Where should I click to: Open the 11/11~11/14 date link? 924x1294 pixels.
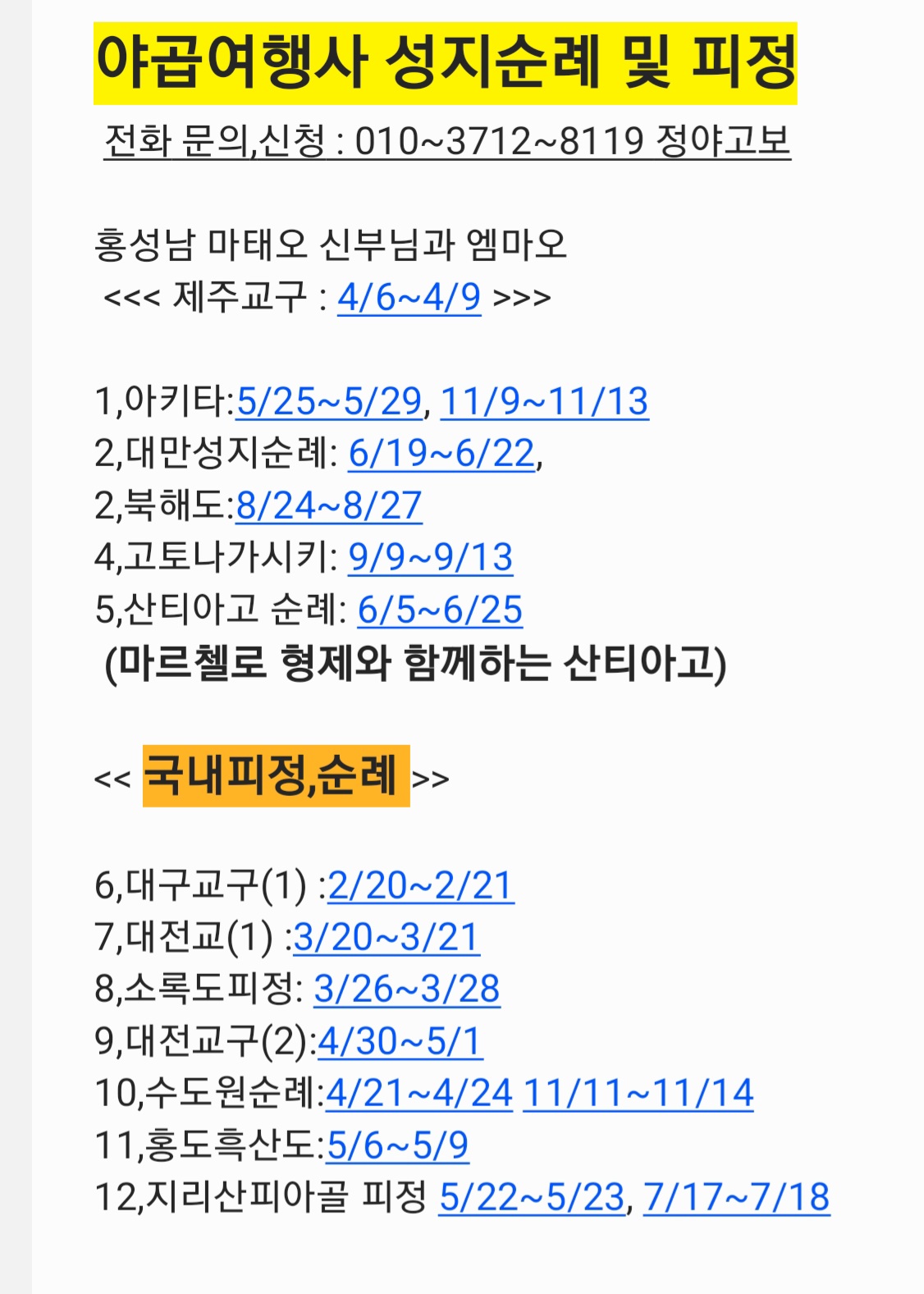coord(638,1093)
